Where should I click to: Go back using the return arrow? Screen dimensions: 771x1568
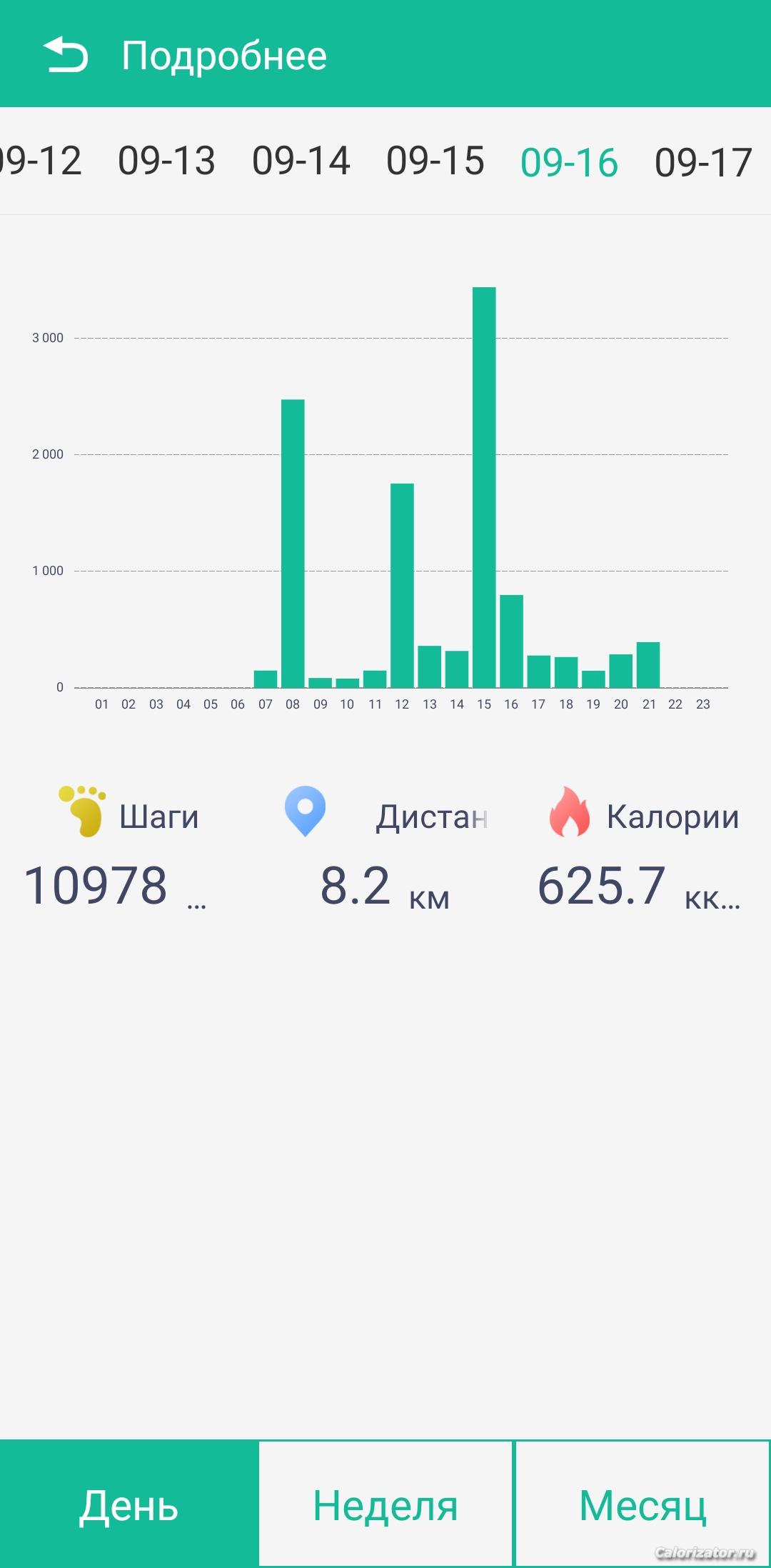point(66,55)
